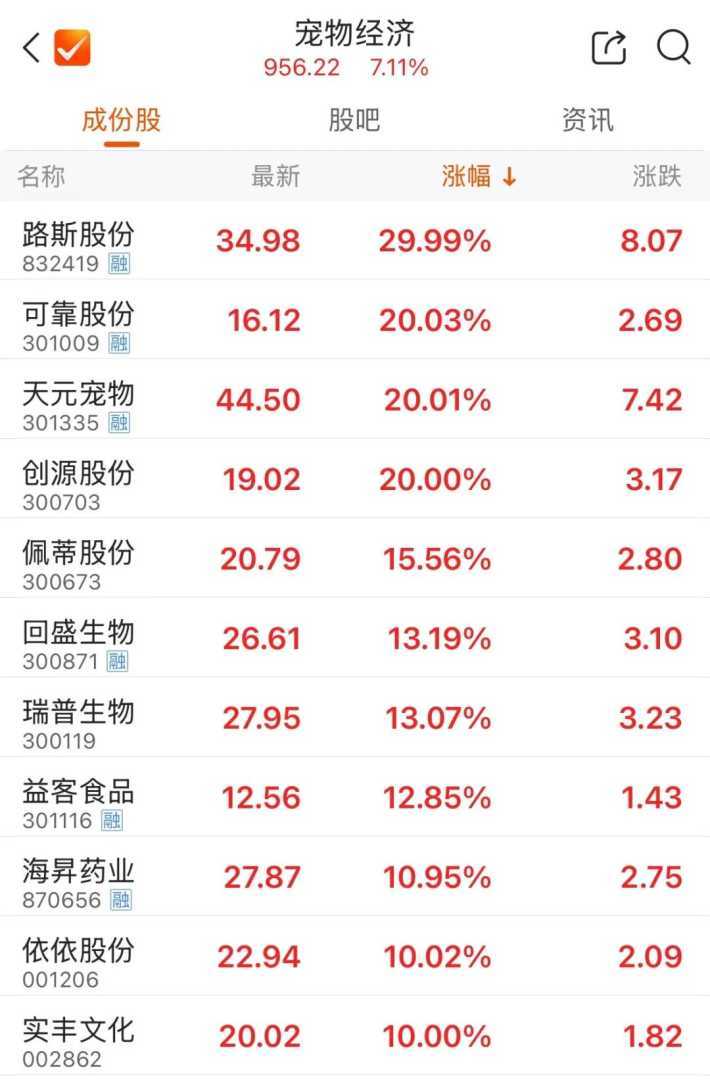The height and width of the screenshot is (1080, 710).
Task: Switch to the 资讯 tab
Action: [587, 121]
